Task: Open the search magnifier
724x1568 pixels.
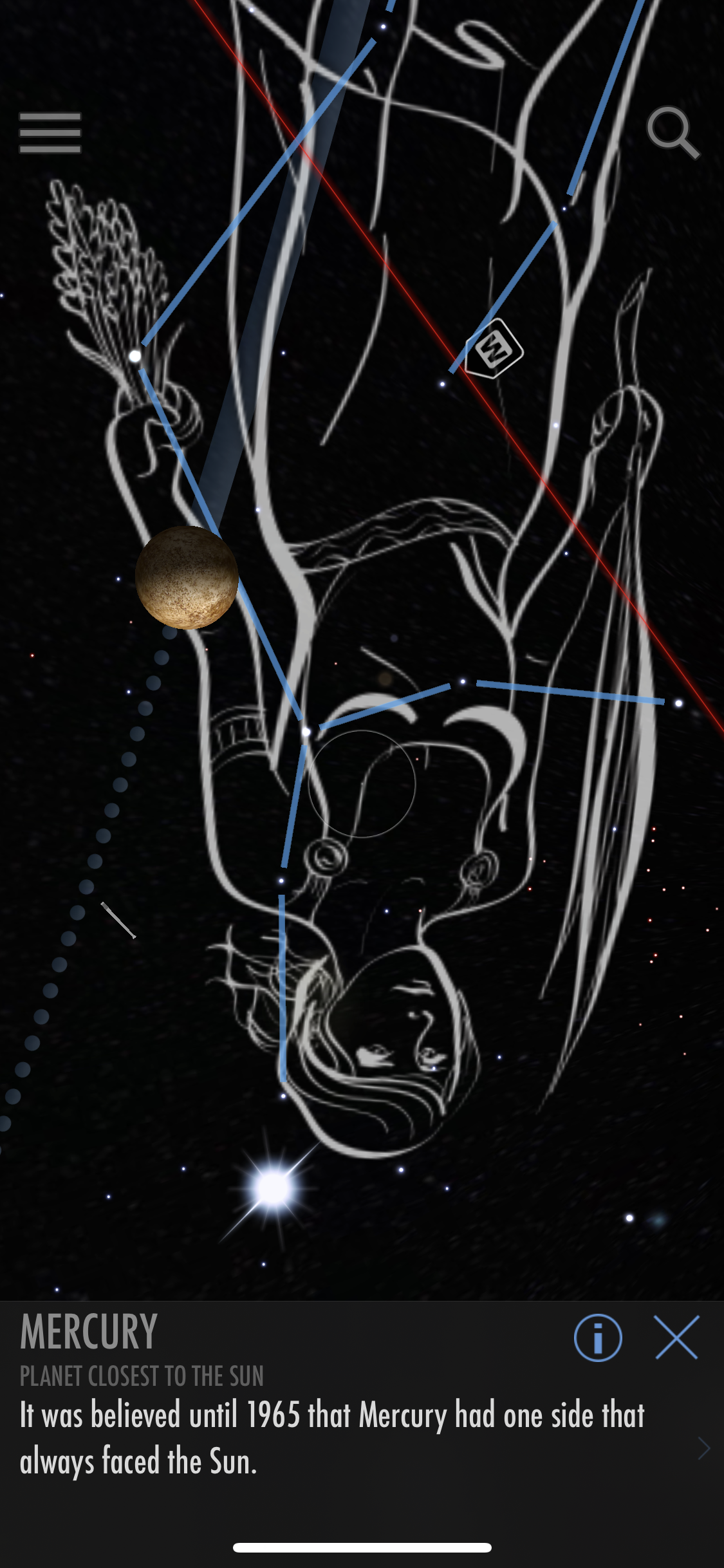Action: tap(673, 132)
